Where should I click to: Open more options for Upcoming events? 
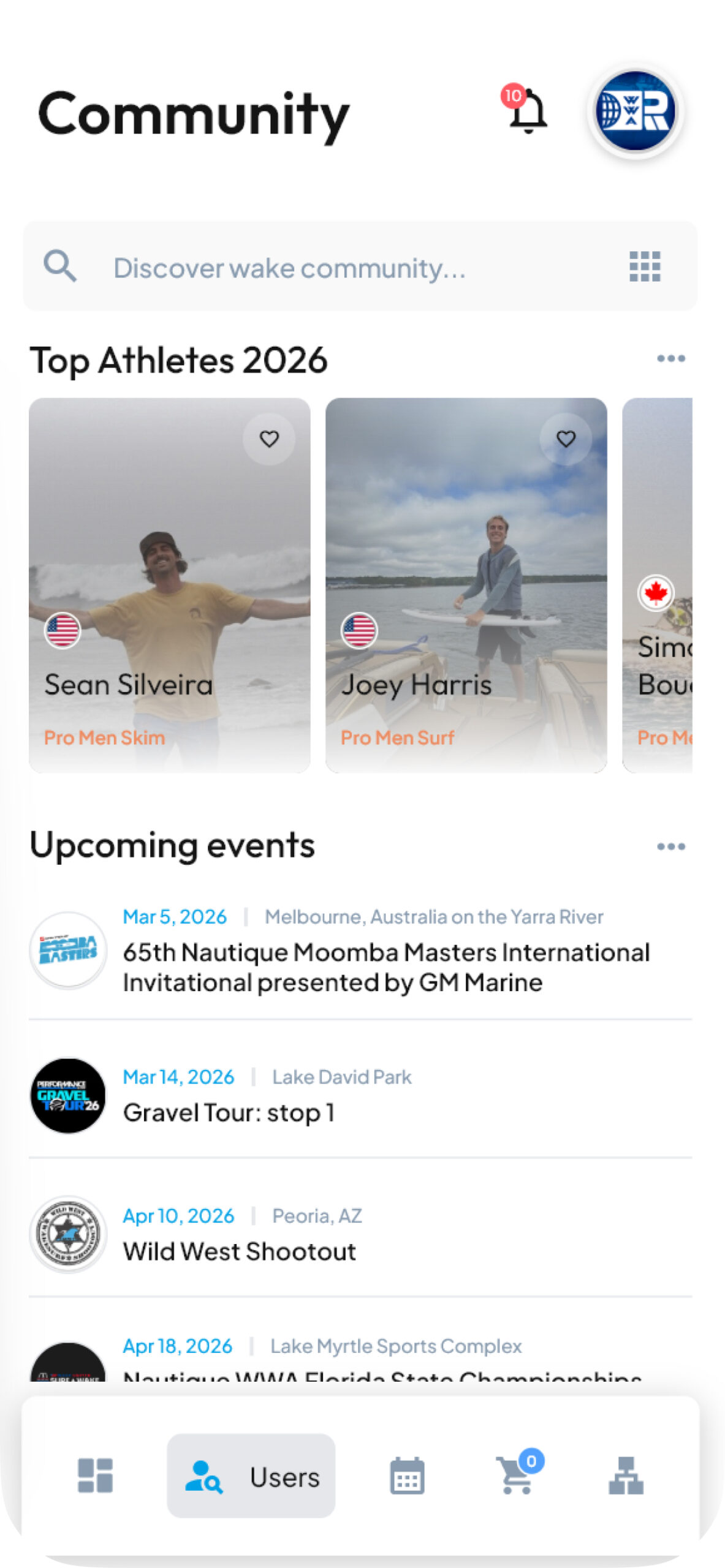670,846
